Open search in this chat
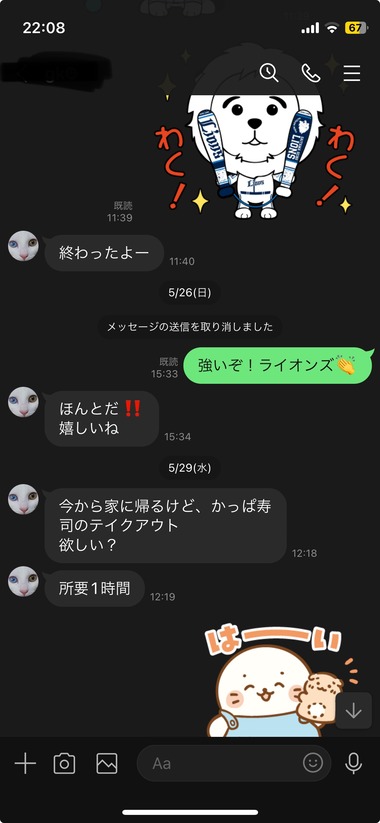The height and width of the screenshot is (823, 380). (269, 73)
